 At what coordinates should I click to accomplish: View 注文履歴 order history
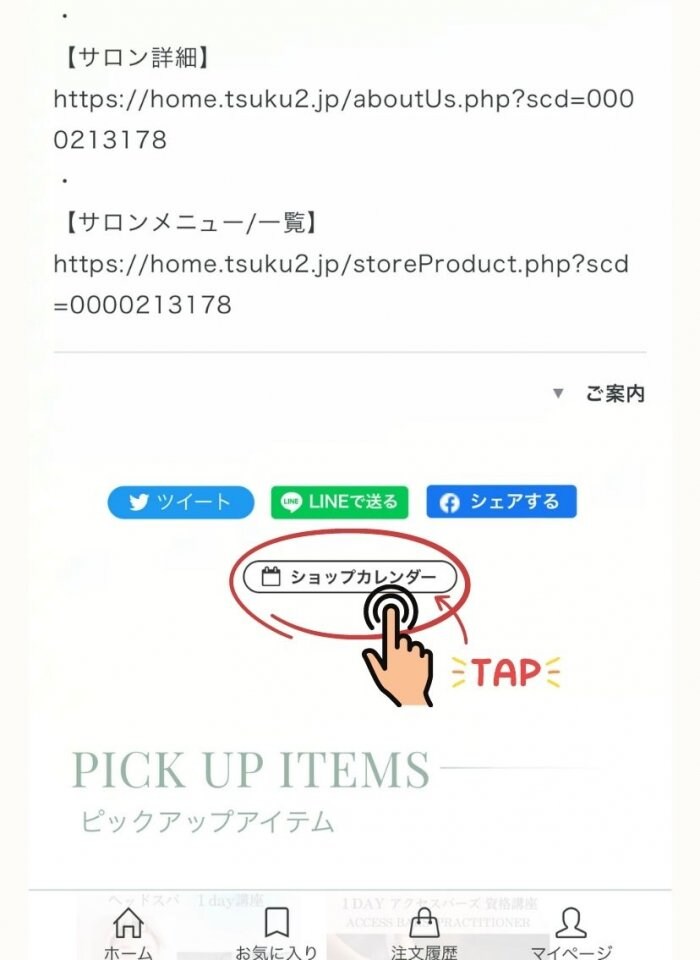(423, 932)
